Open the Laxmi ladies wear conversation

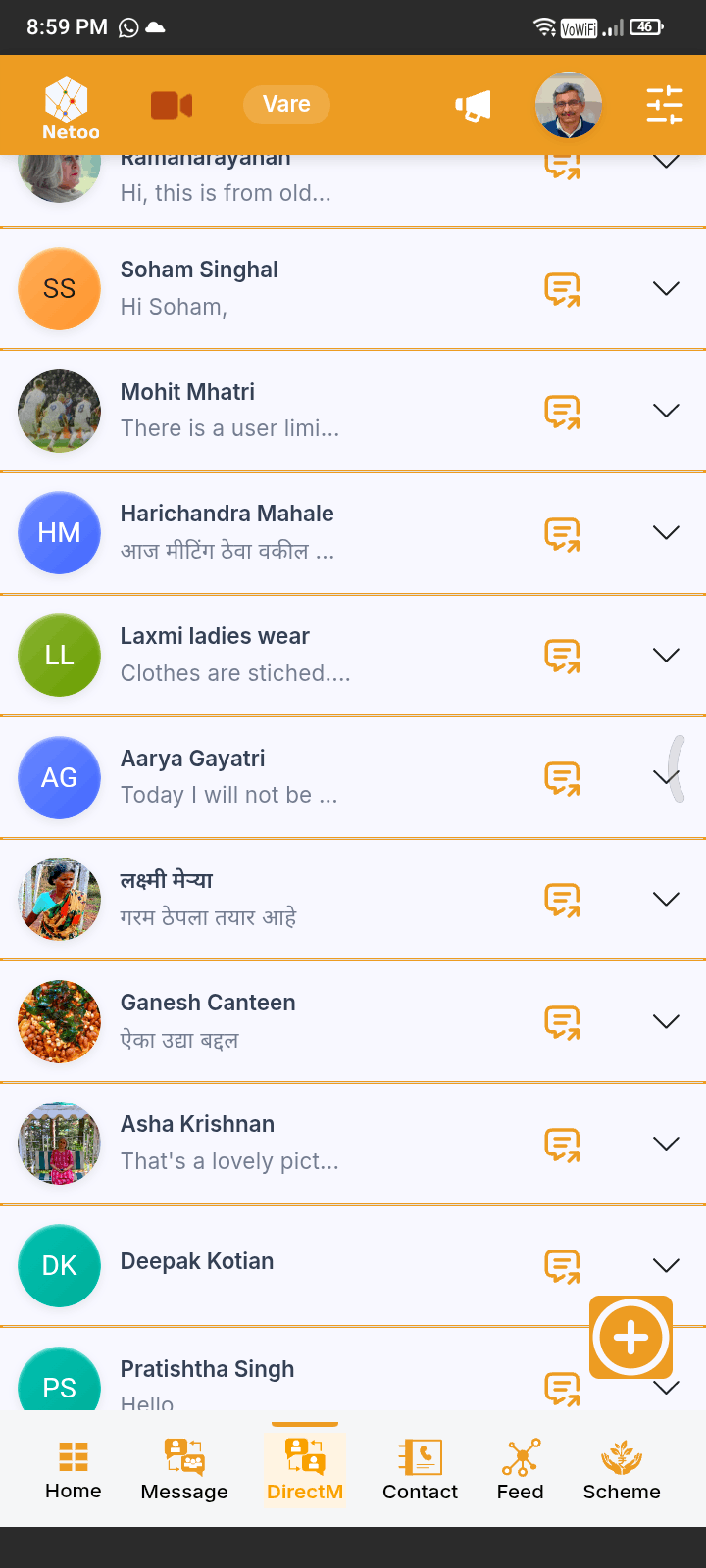(353, 655)
